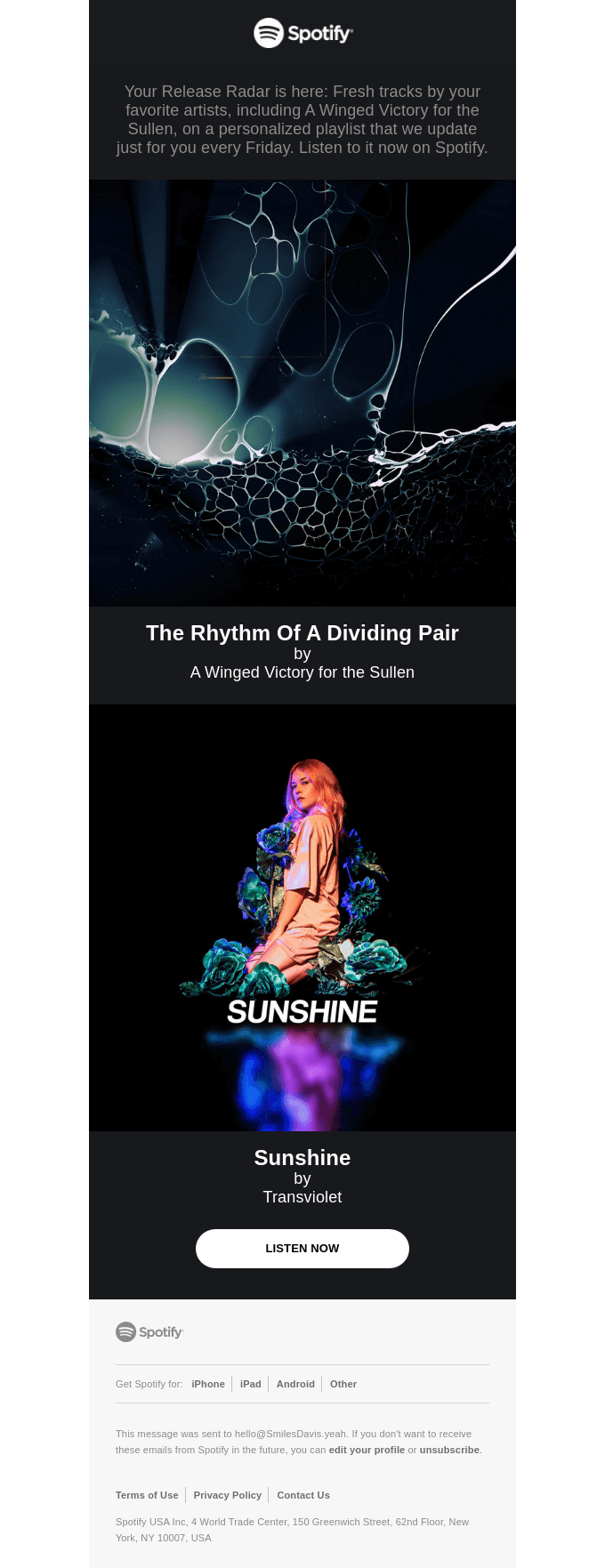
Task: Open The Rhythm Of A Dividing Pair artwork
Action: tap(302, 393)
